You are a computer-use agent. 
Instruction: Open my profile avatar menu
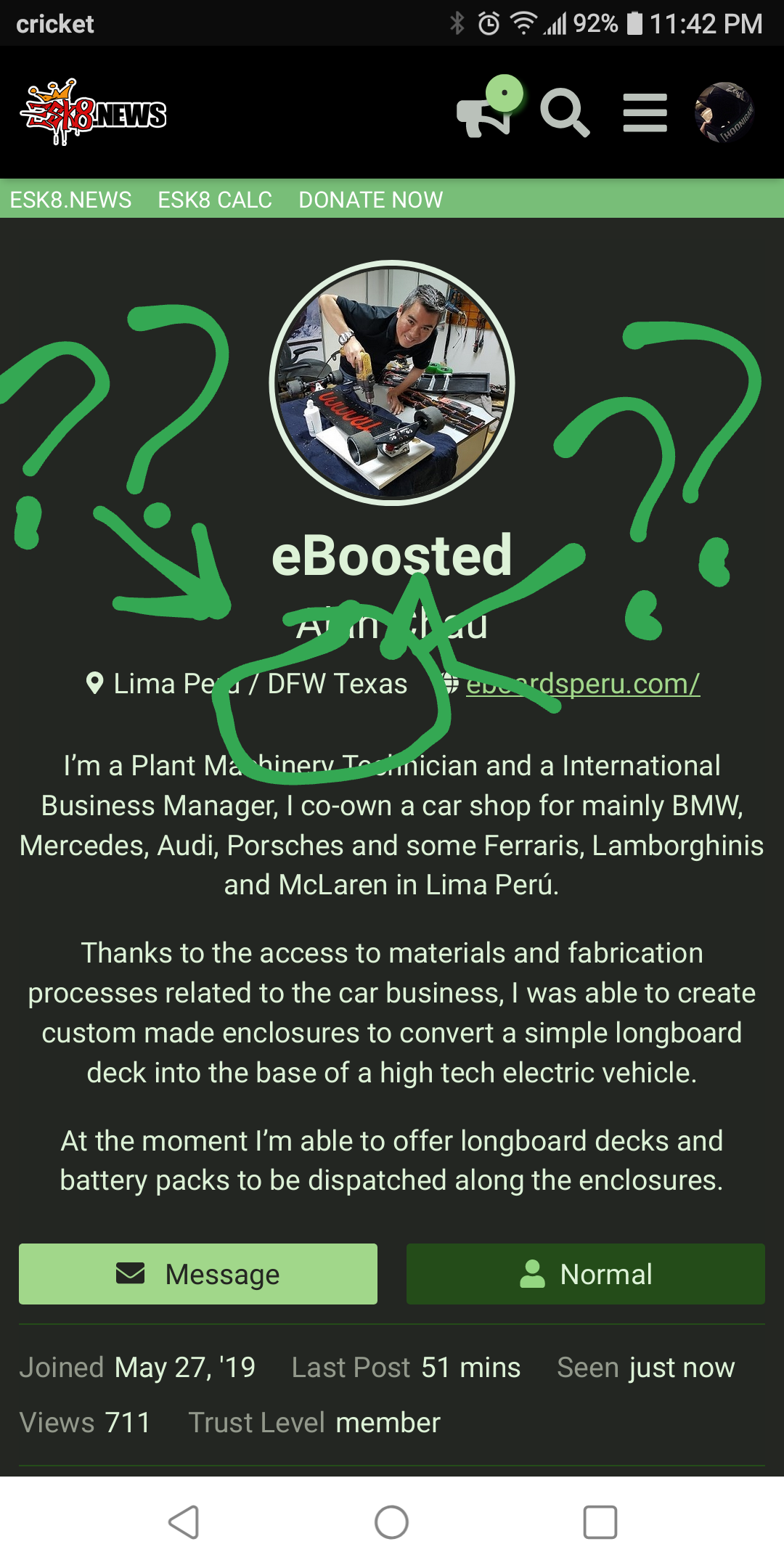pyautogui.click(x=724, y=113)
